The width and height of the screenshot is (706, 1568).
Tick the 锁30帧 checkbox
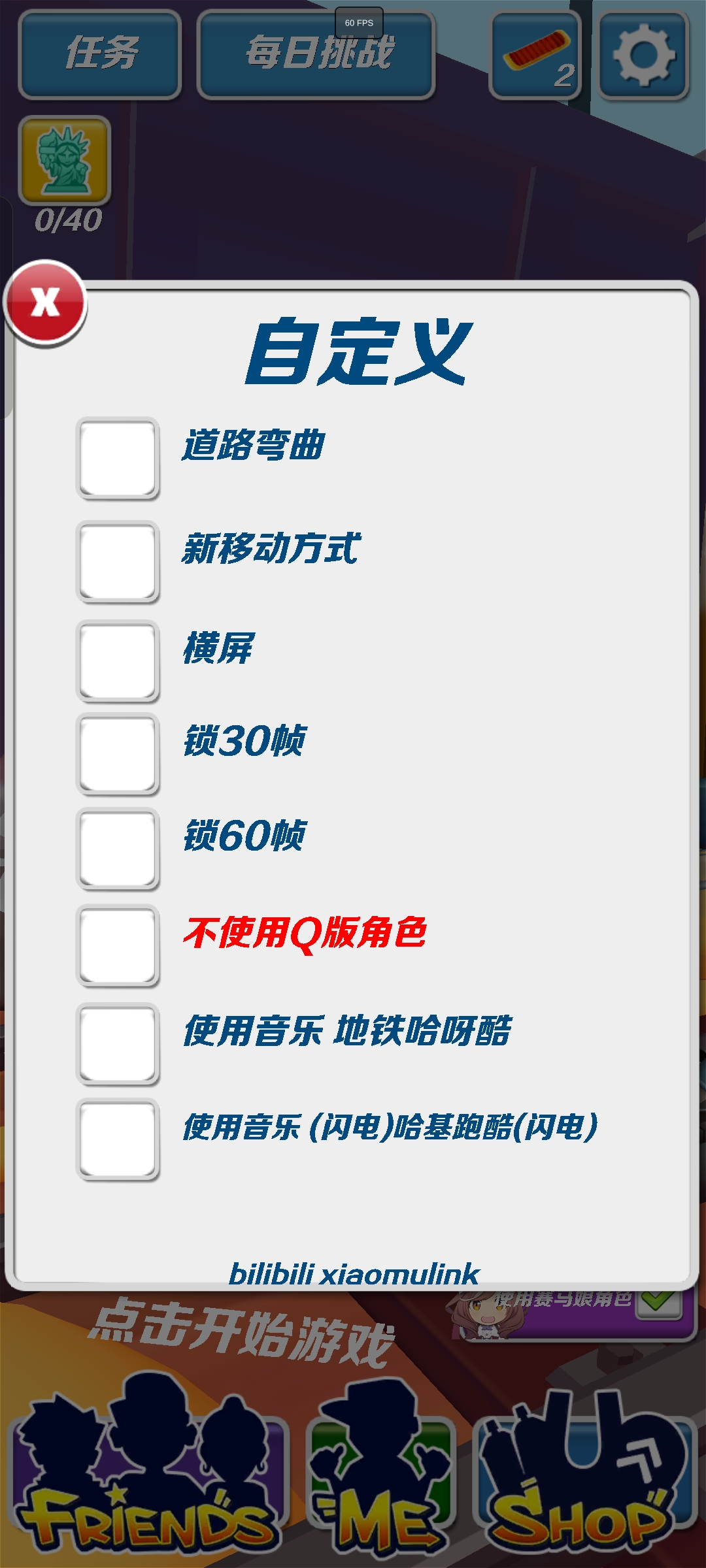118,755
